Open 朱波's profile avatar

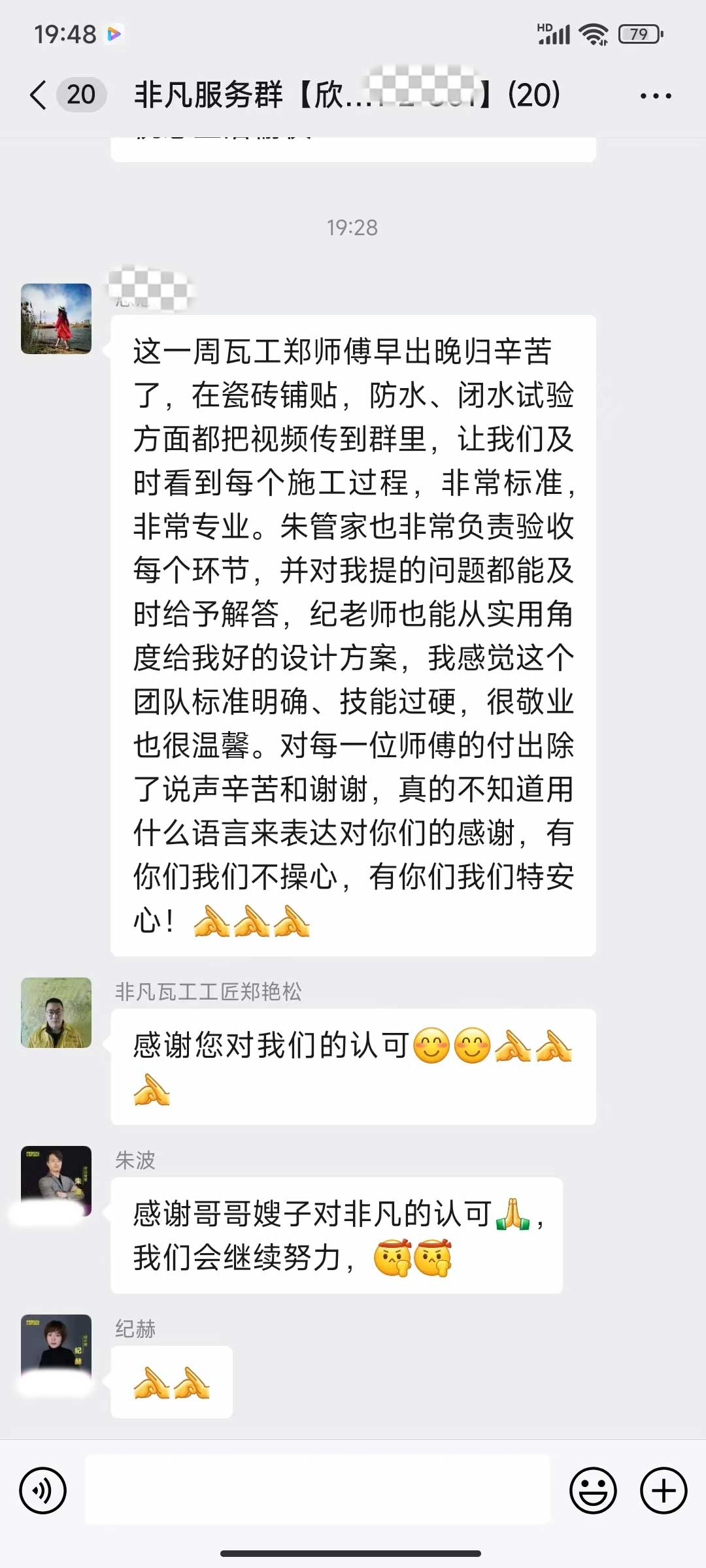click(56, 1181)
